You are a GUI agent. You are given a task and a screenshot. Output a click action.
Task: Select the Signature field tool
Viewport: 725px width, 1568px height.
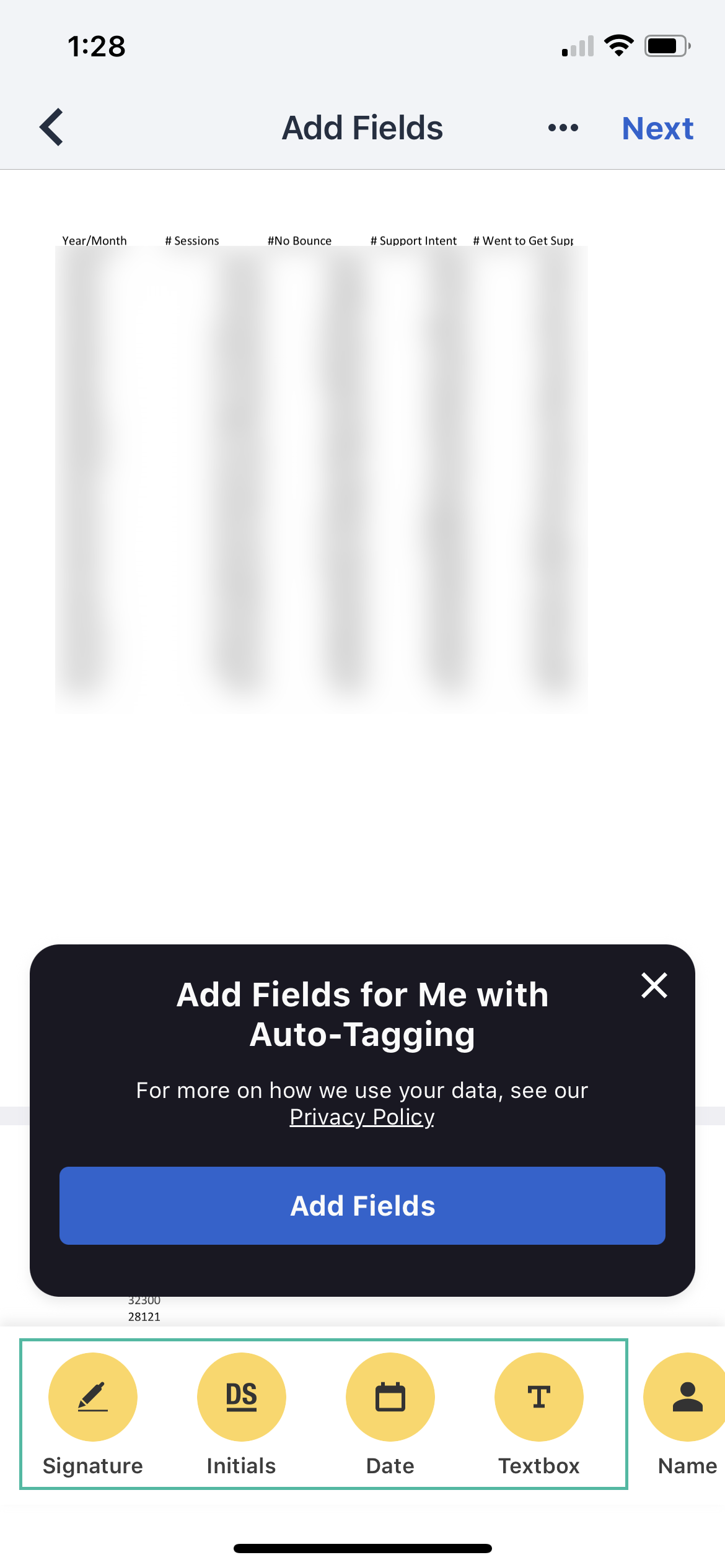pos(93,1397)
